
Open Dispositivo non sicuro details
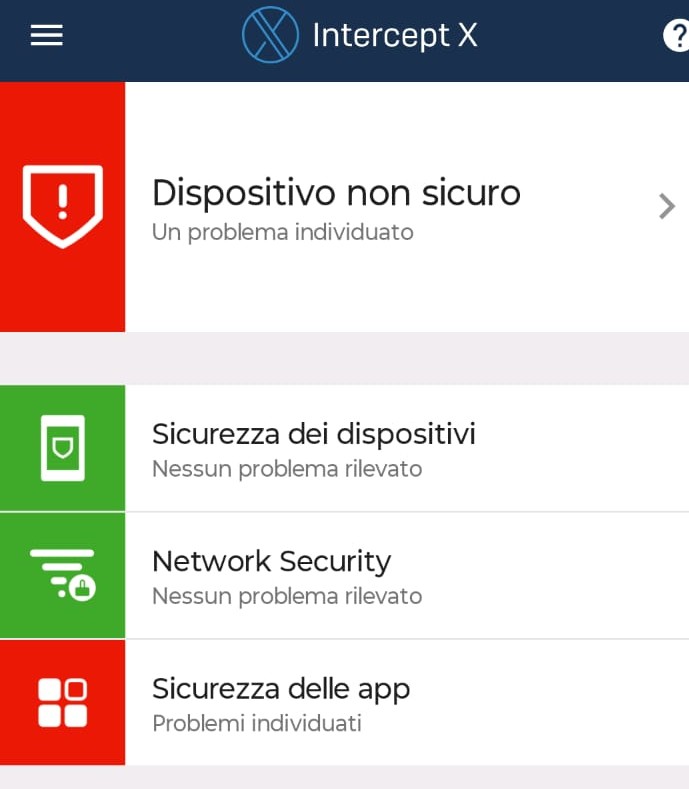click(x=344, y=207)
